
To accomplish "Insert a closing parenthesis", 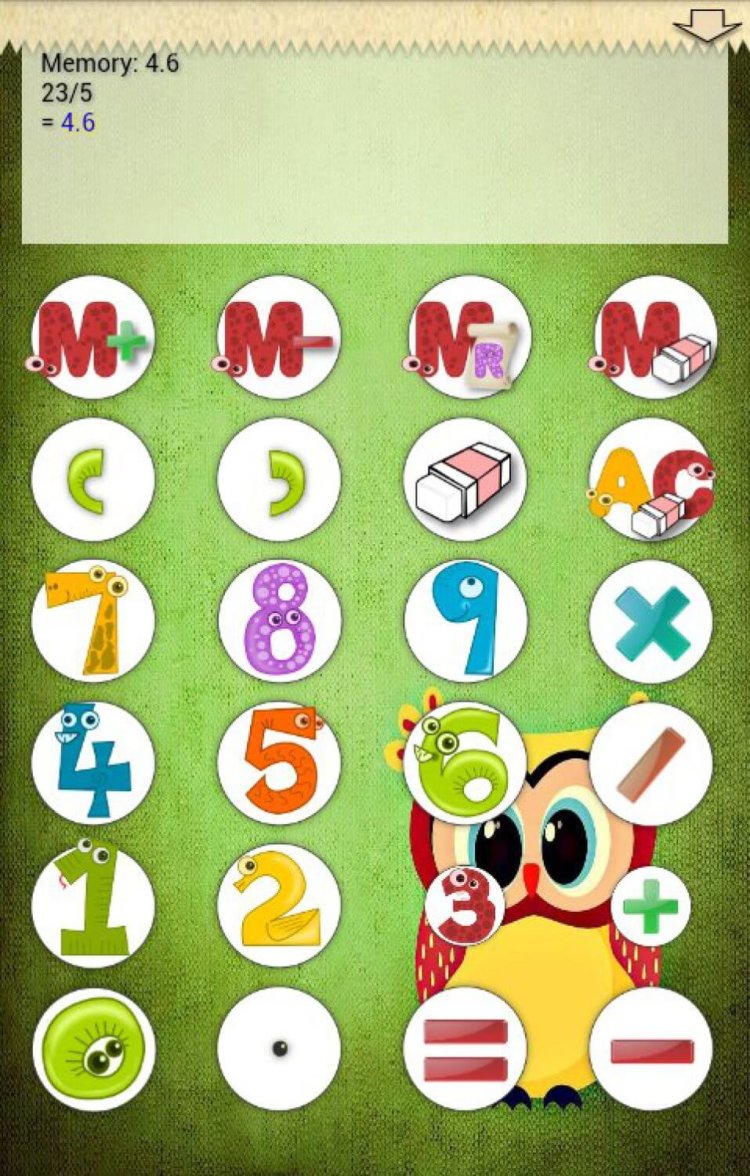I will point(279,480).
